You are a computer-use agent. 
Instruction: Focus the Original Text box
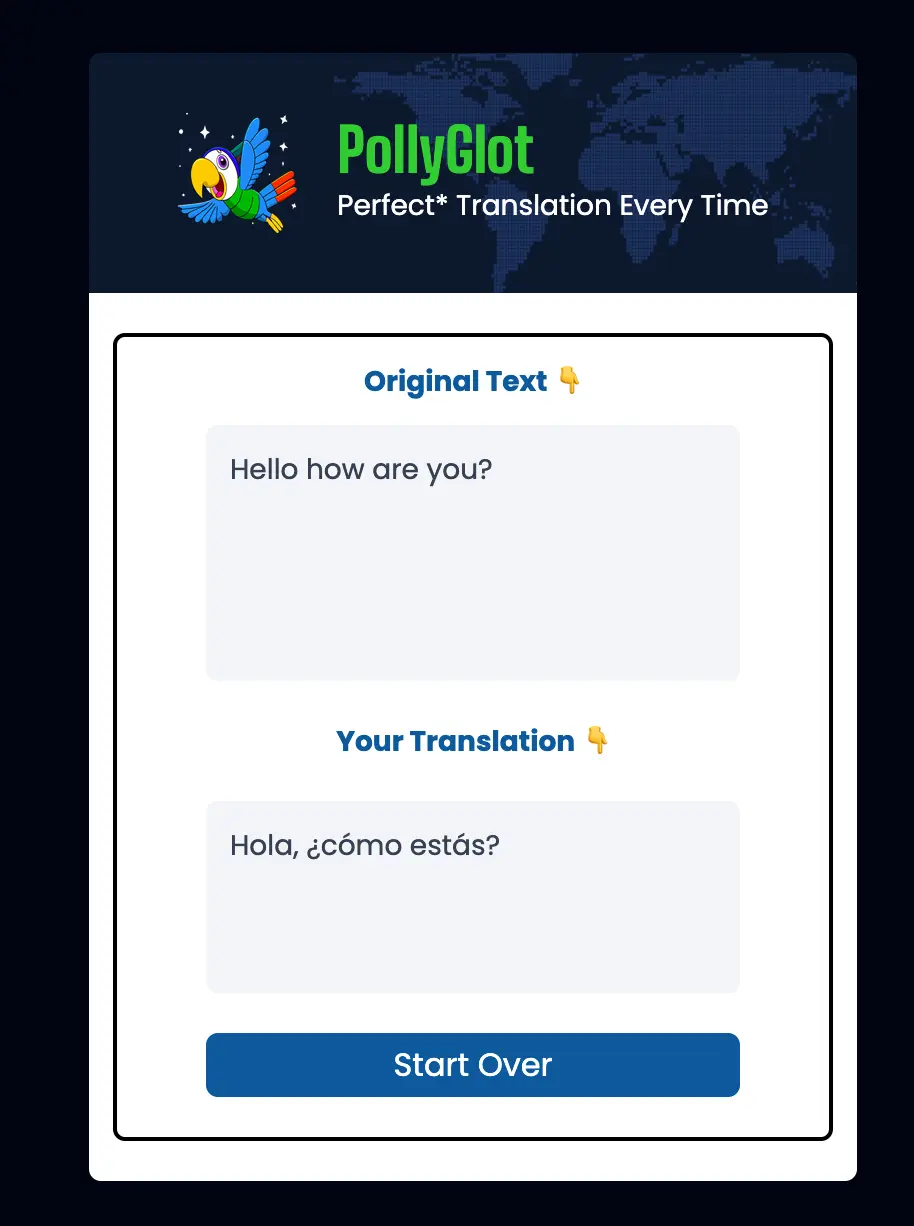pyautogui.click(x=472, y=553)
